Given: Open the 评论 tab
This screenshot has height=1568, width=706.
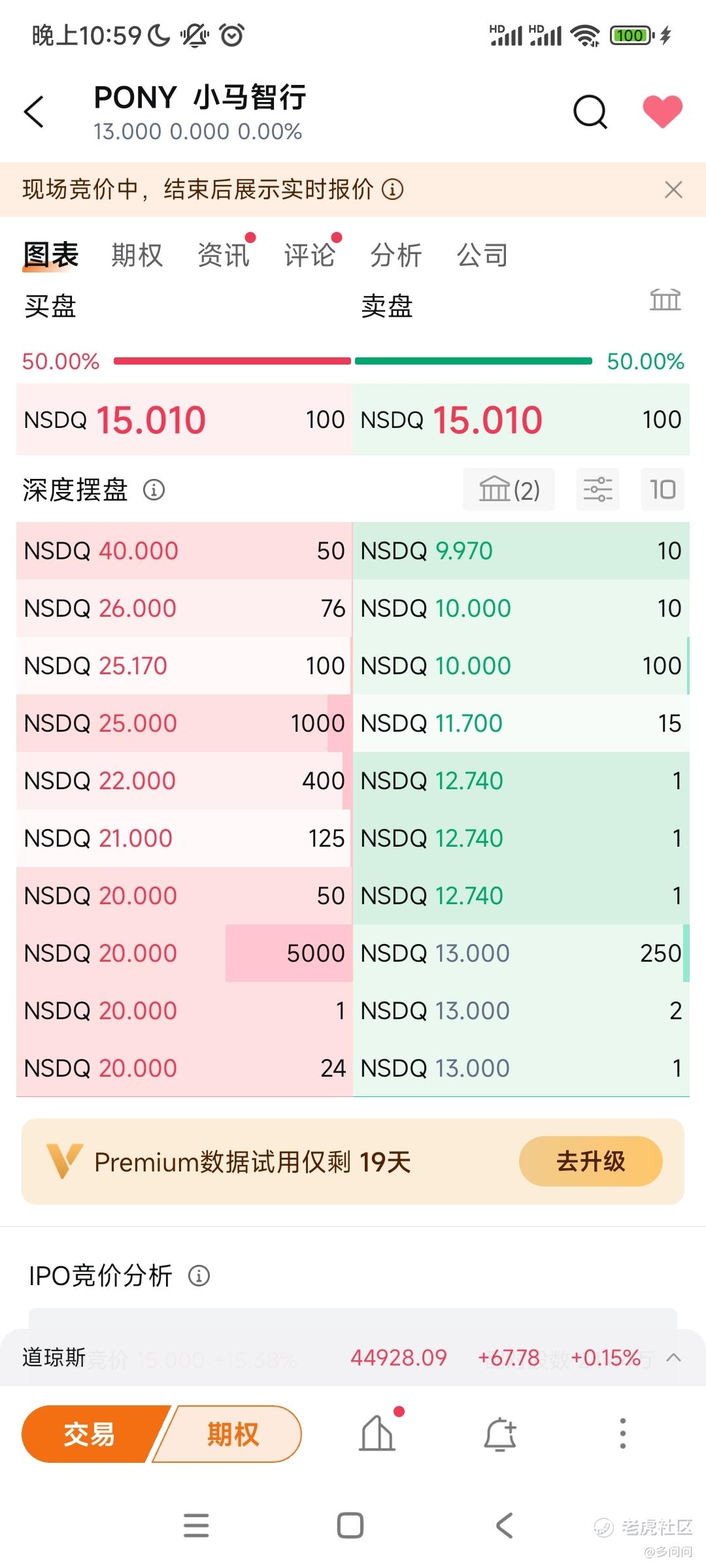Looking at the screenshot, I should [310, 255].
